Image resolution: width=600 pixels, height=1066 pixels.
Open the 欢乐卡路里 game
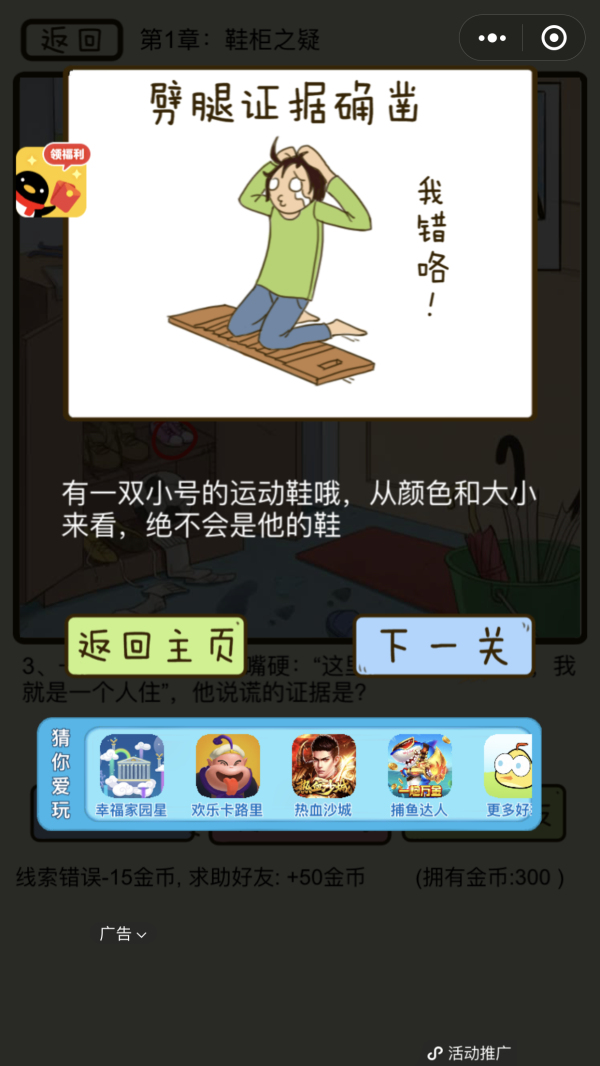pos(227,774)
